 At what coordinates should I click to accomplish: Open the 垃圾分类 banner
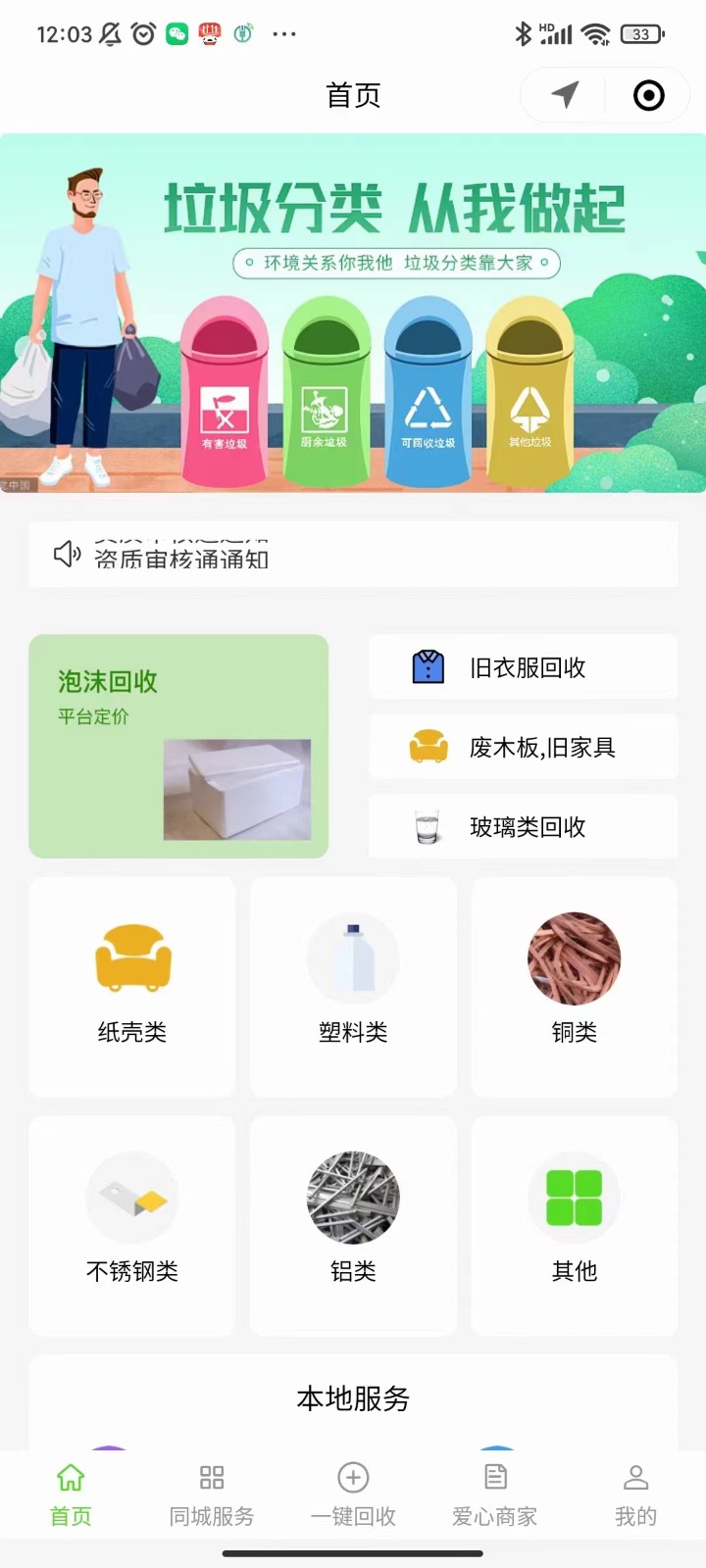353,313
